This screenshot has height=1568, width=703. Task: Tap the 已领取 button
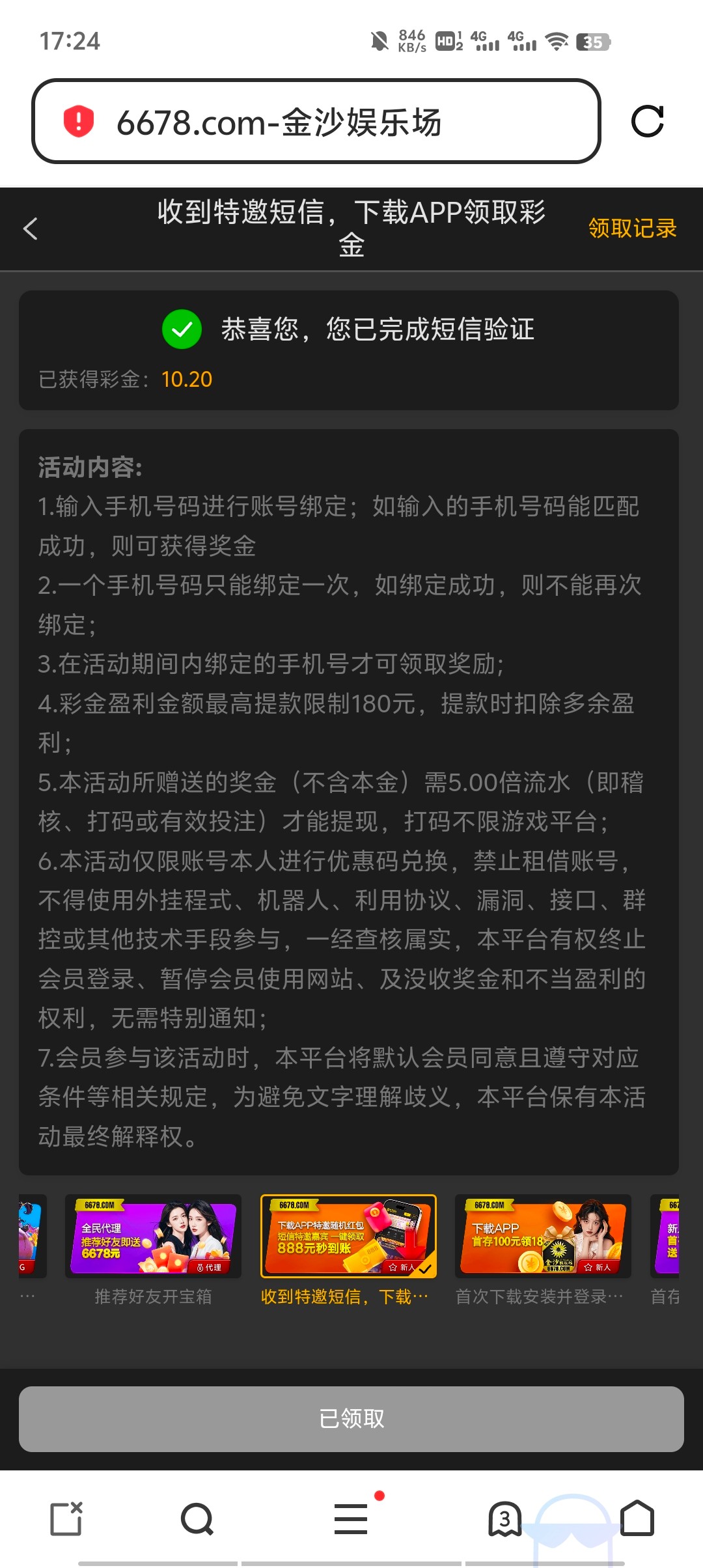point(351,1418)
